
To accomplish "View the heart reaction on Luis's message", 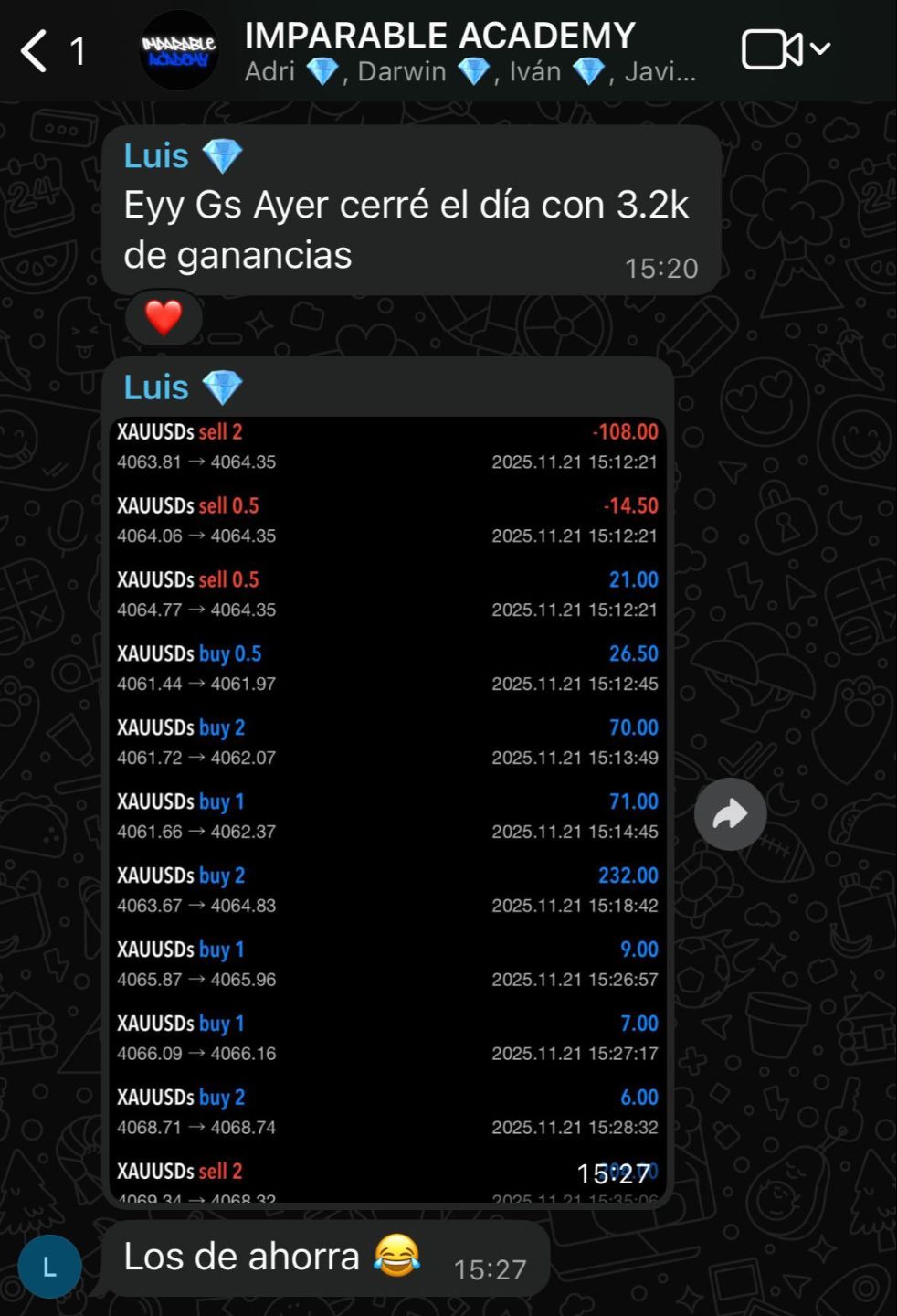I will tap(164, 318).
